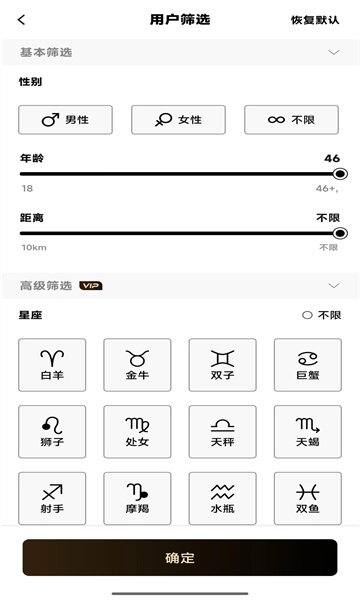Choose the 双子 zodiac sign

tap(223, 365)
